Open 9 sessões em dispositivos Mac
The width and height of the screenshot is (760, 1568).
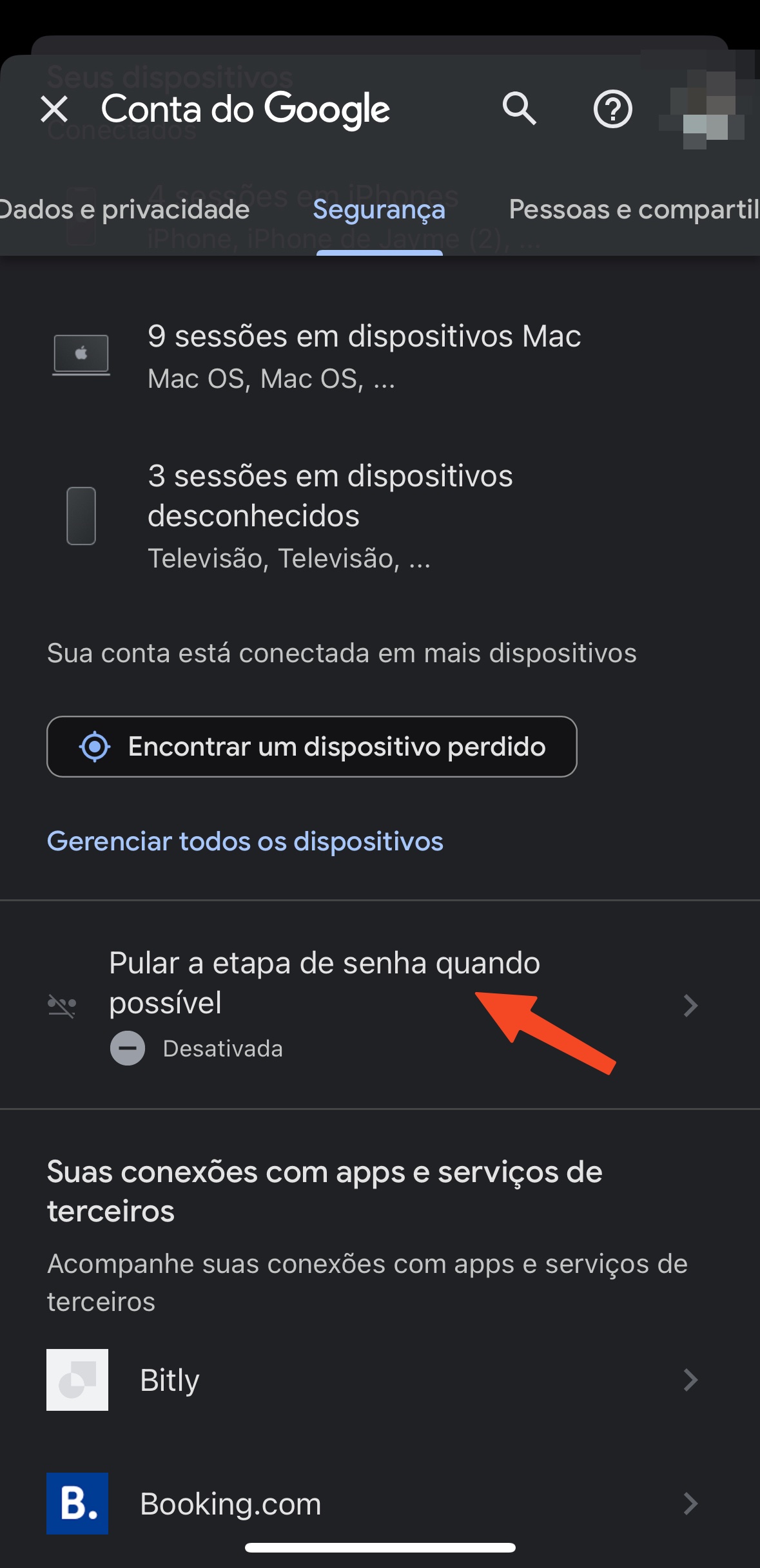pos(364,356)
